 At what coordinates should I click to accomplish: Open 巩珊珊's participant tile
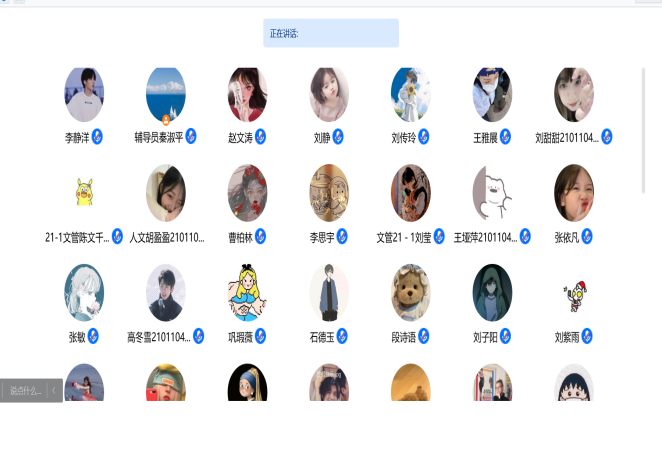point(247,292)
